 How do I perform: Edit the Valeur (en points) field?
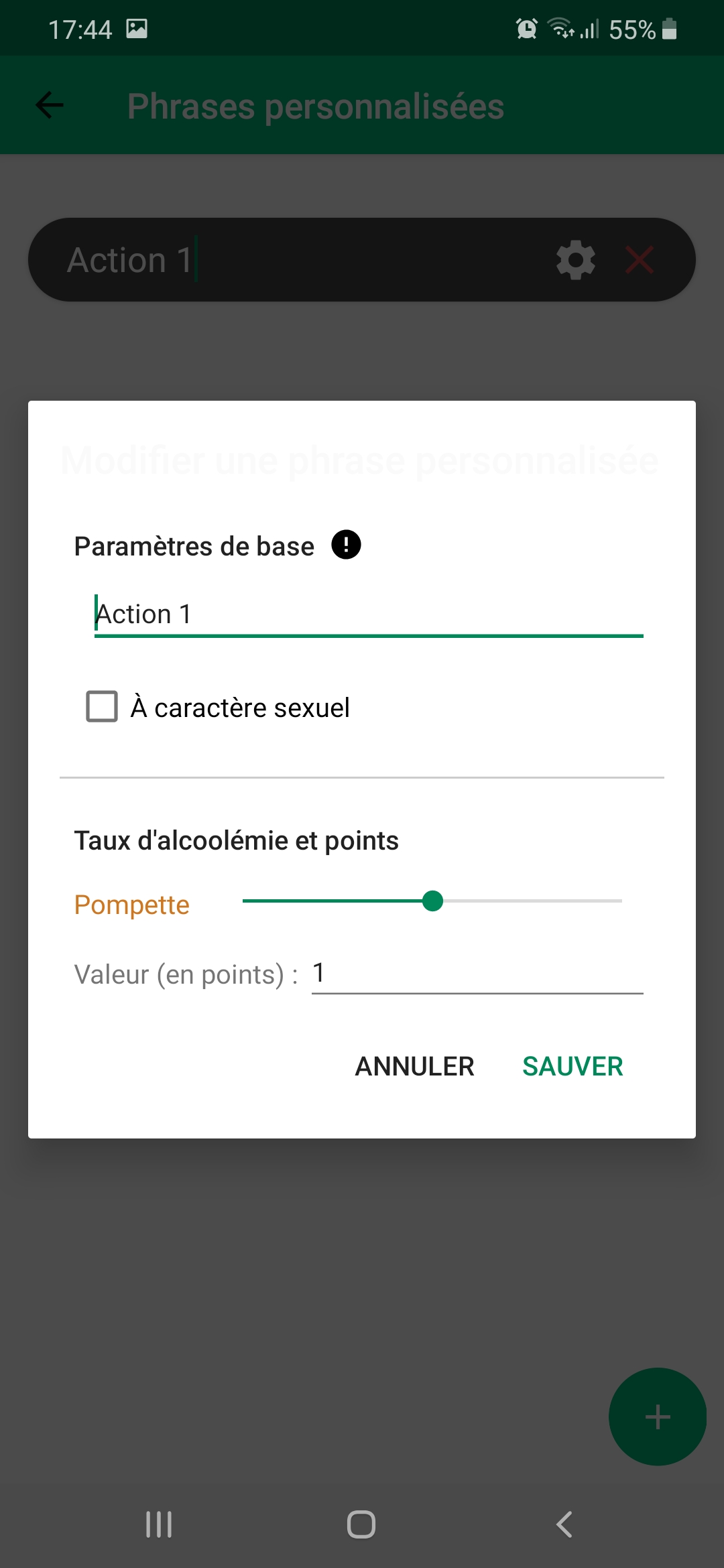pyautogui.click(x=477, y=974)
